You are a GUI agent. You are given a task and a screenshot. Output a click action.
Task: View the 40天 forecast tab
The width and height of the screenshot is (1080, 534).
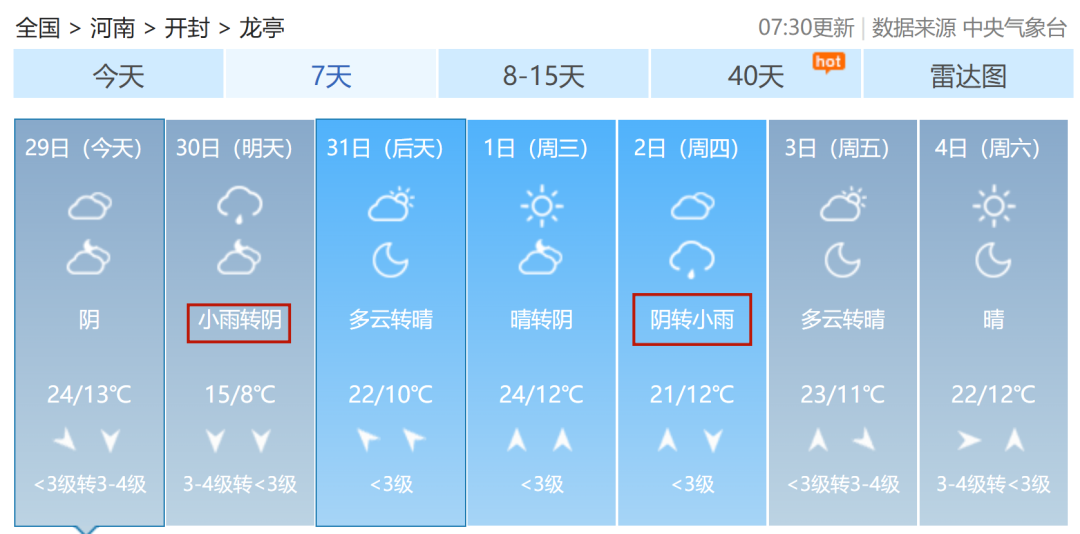tap(756, 76)
